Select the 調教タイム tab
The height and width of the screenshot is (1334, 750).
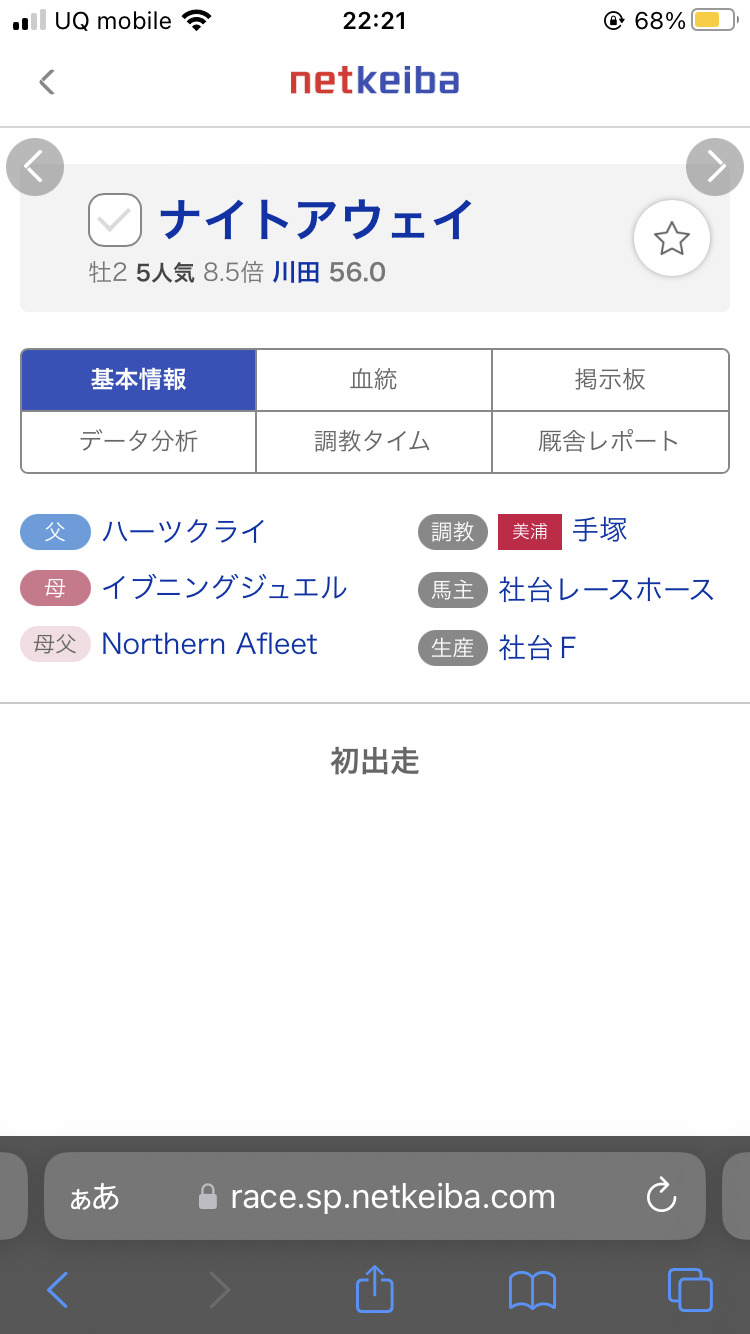(x=374, y=441)
